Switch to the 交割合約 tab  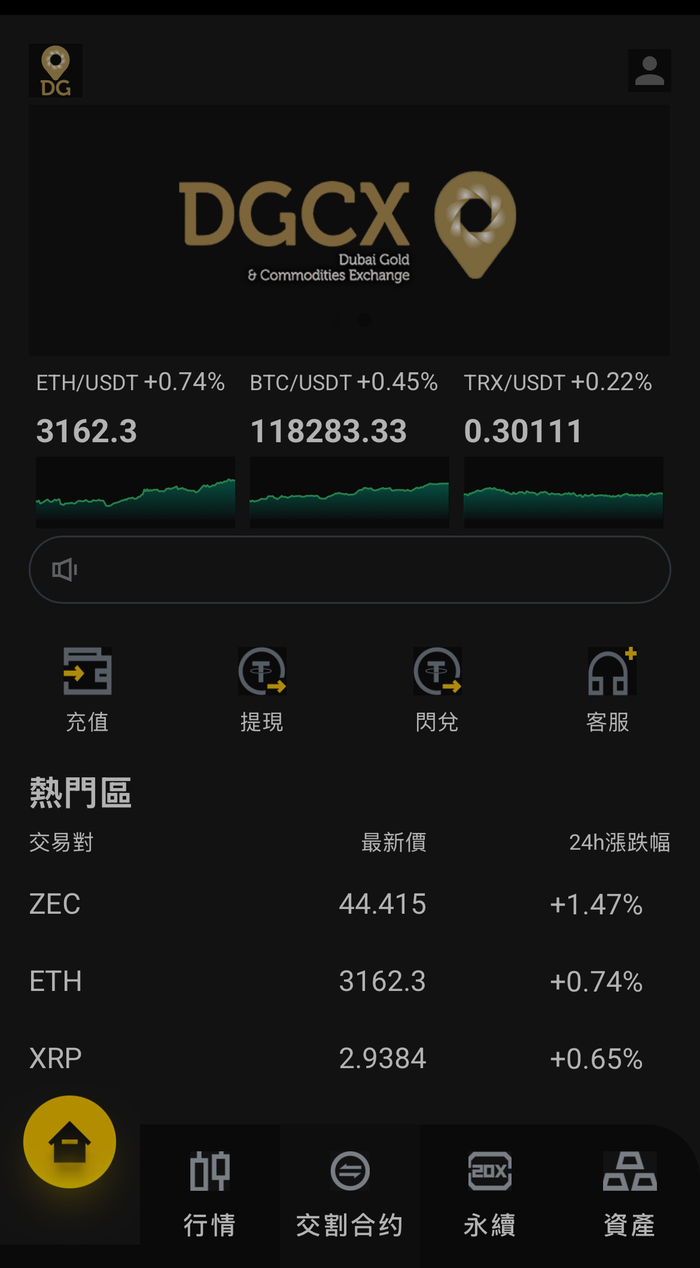click(350, 1193)
